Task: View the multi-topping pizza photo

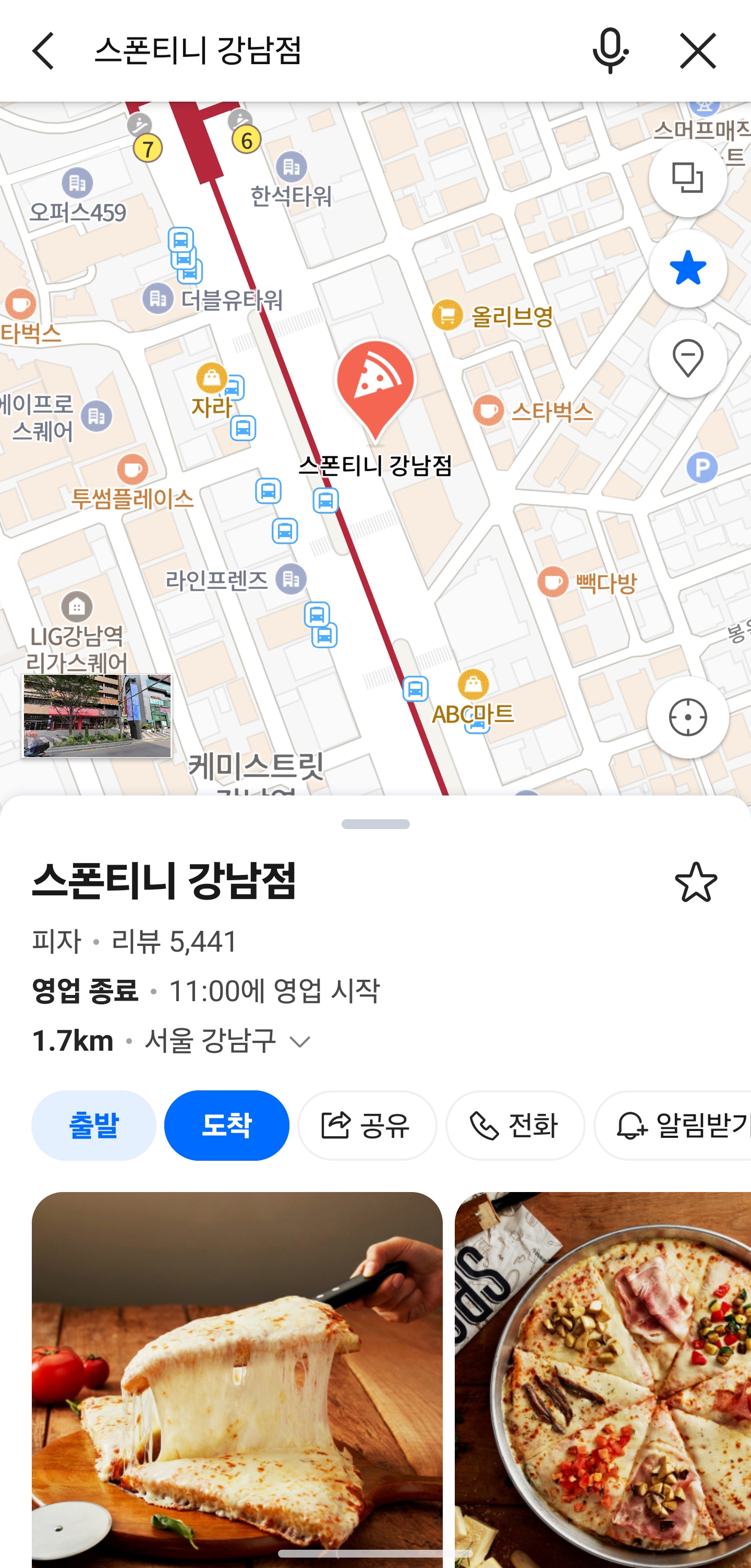Action: tap(602, 1376)
